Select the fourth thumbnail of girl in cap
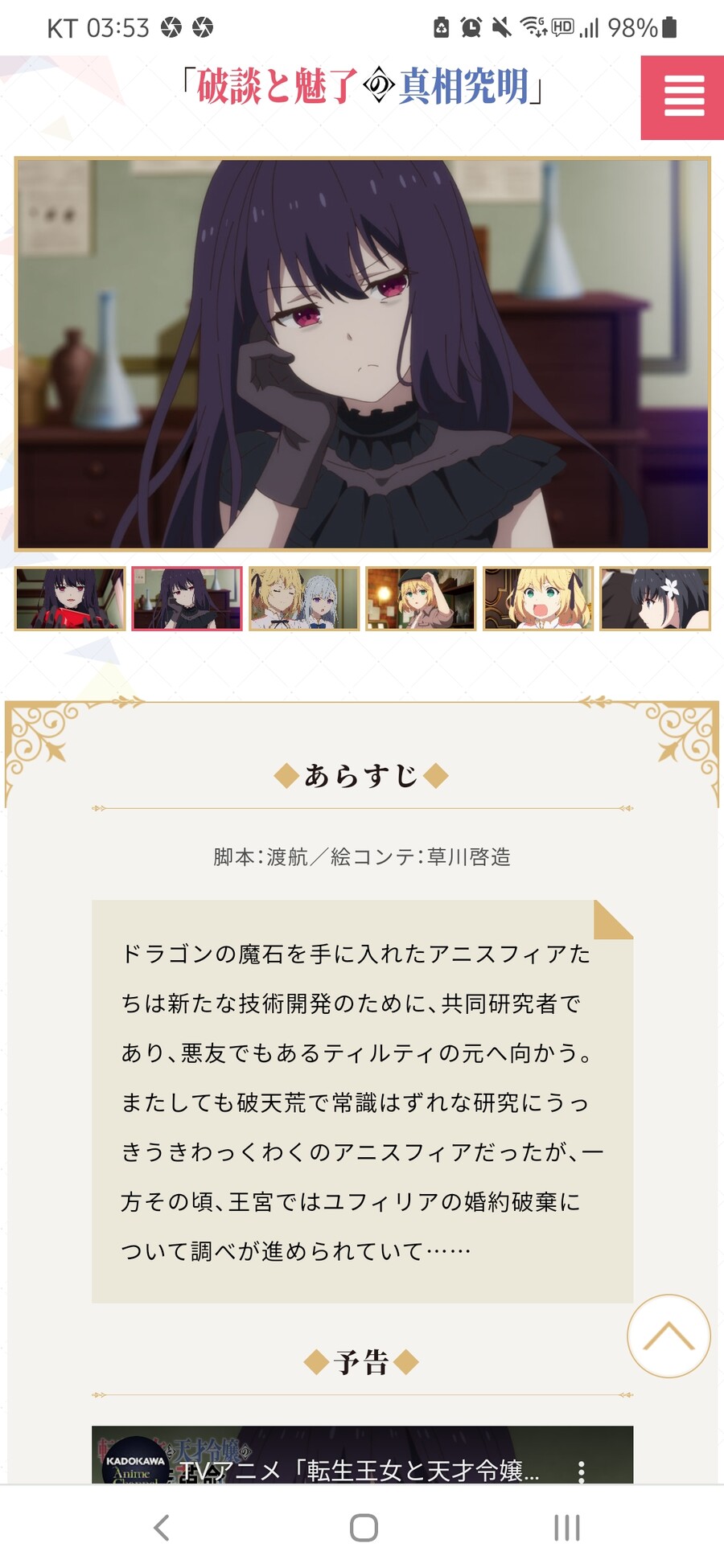The width and height of the screenshot is (724, 1568). (x=421, y=599)
